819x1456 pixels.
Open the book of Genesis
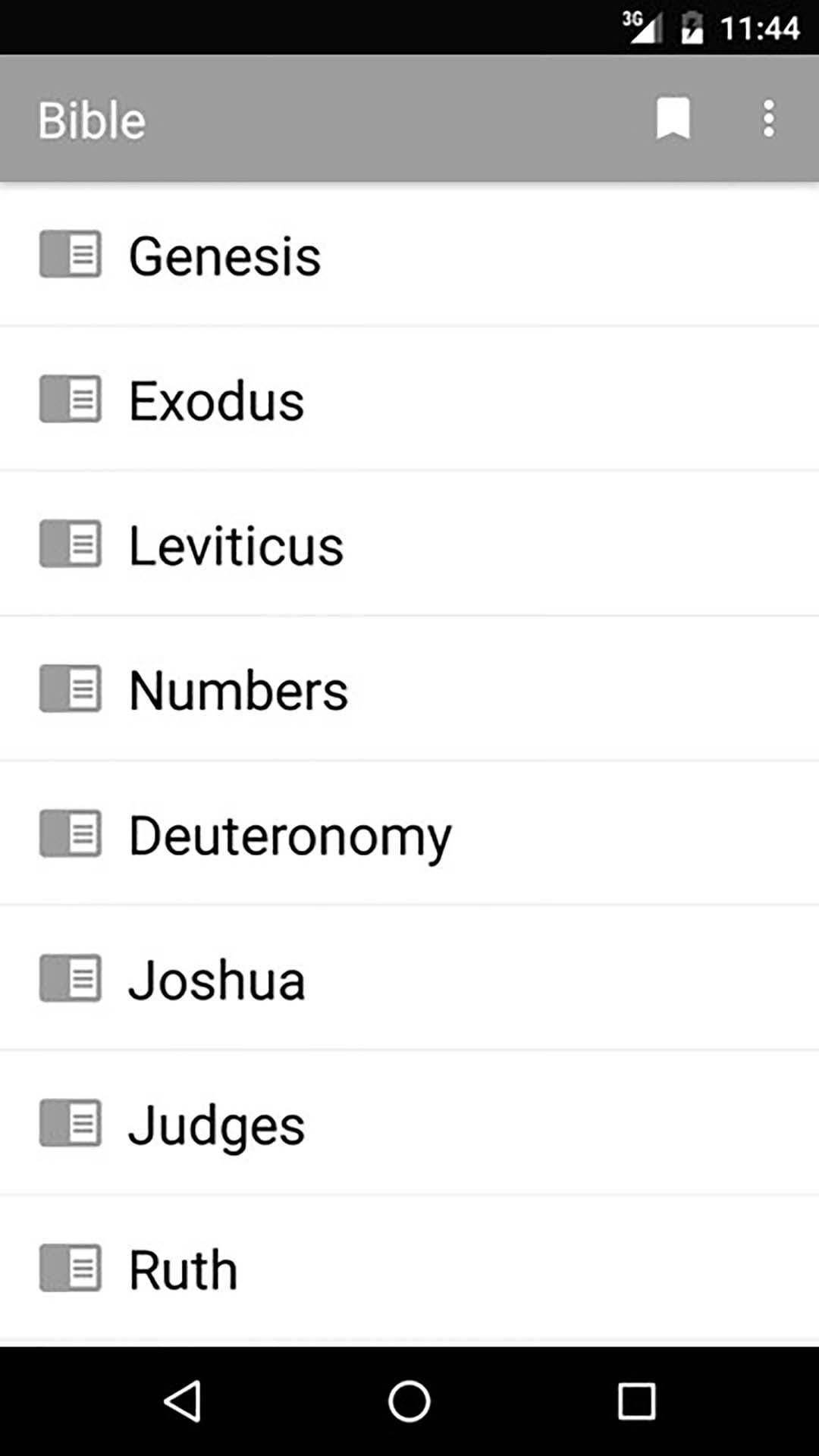click(224, 256)
